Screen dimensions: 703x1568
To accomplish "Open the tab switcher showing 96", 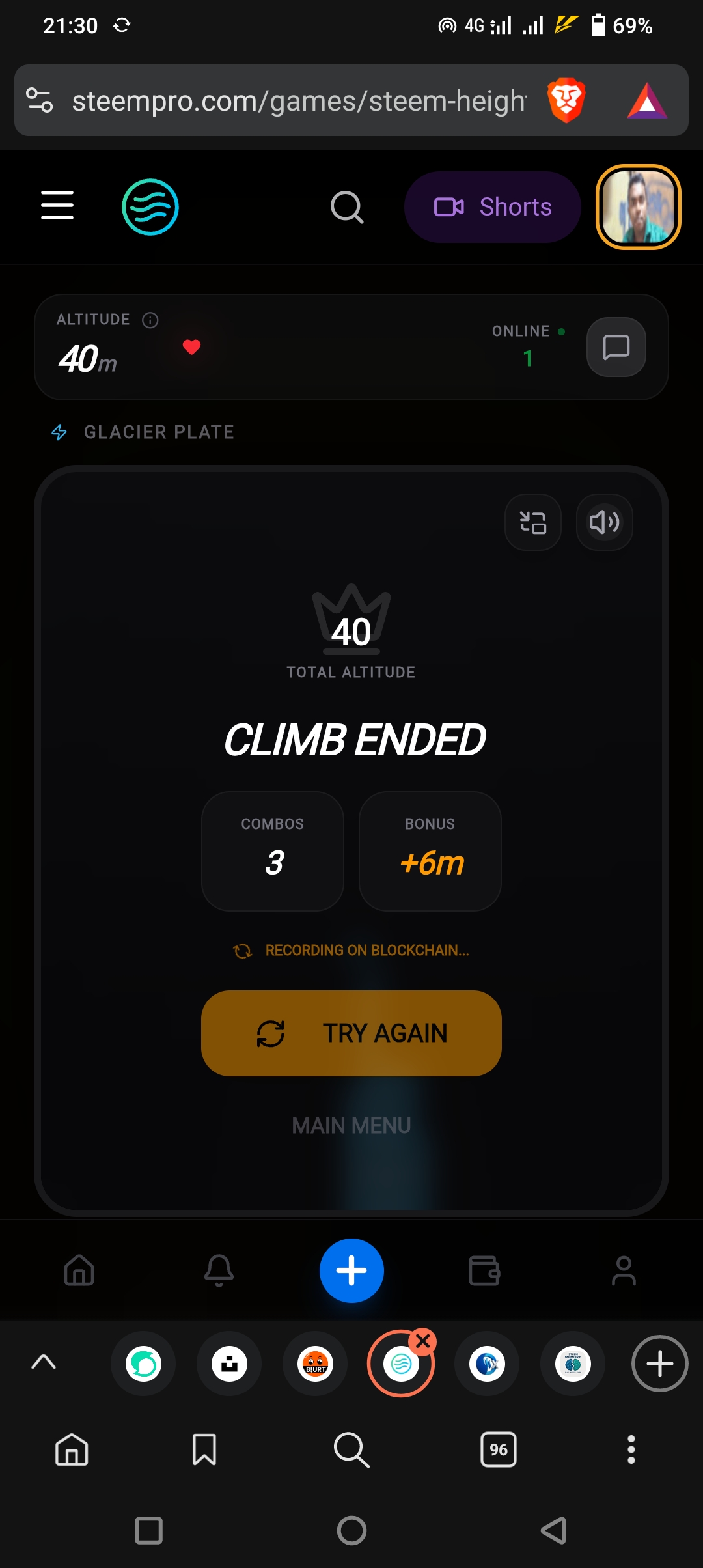I will tap(499, 1449).
